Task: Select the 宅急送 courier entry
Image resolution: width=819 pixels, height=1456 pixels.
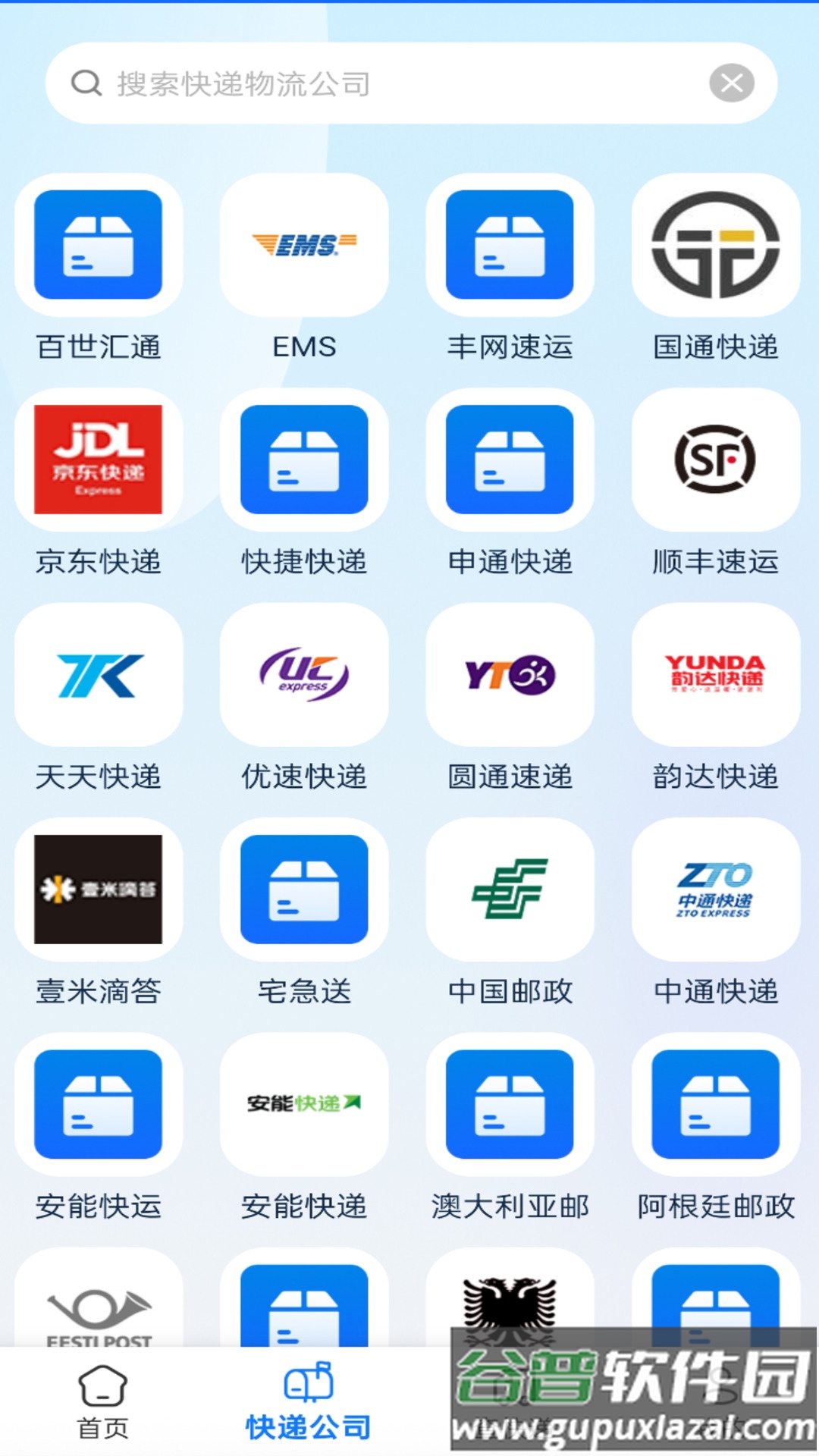Action: click(303, 889)
